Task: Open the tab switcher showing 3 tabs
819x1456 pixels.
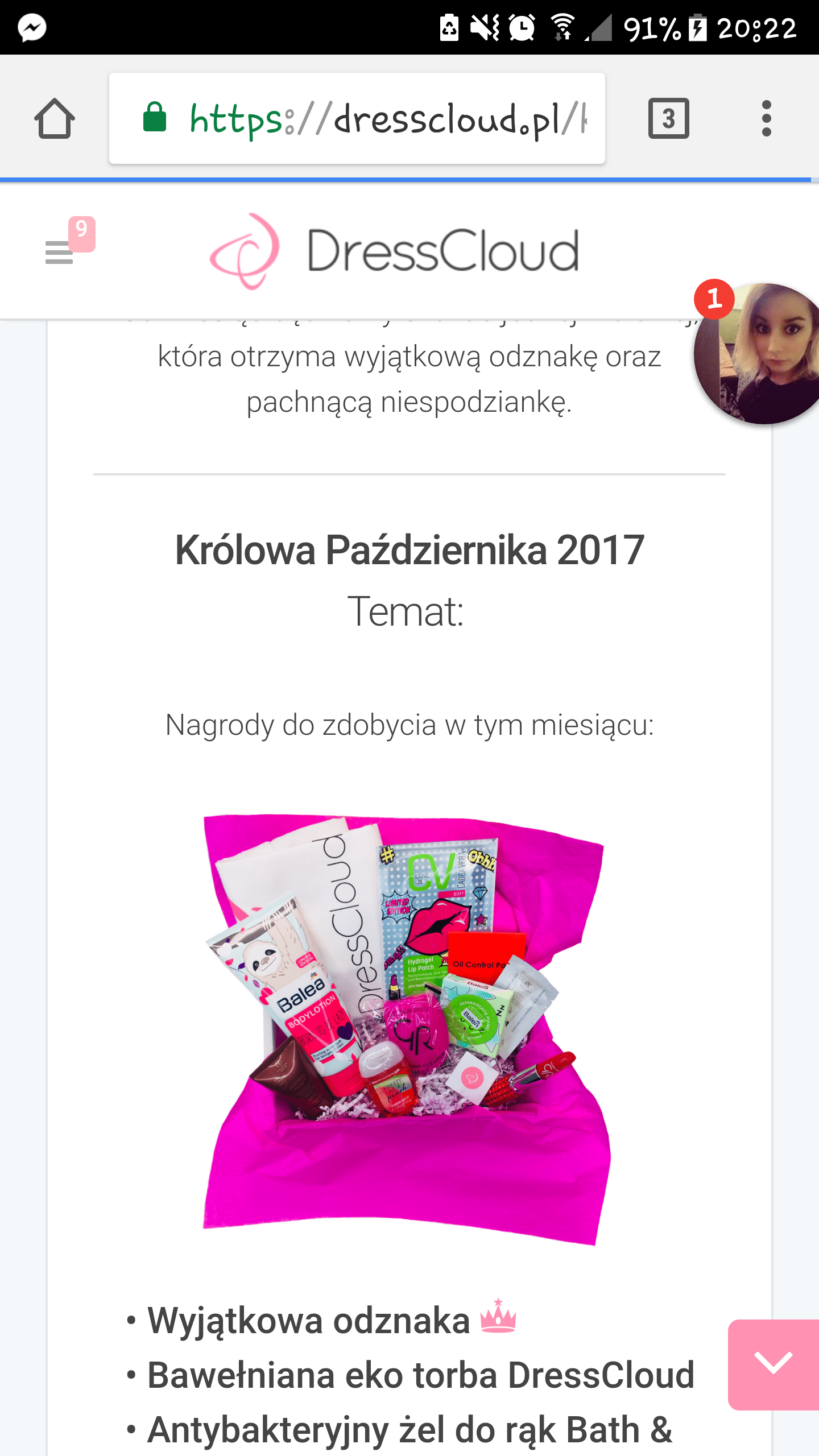Action: click(x=669, y=118)
